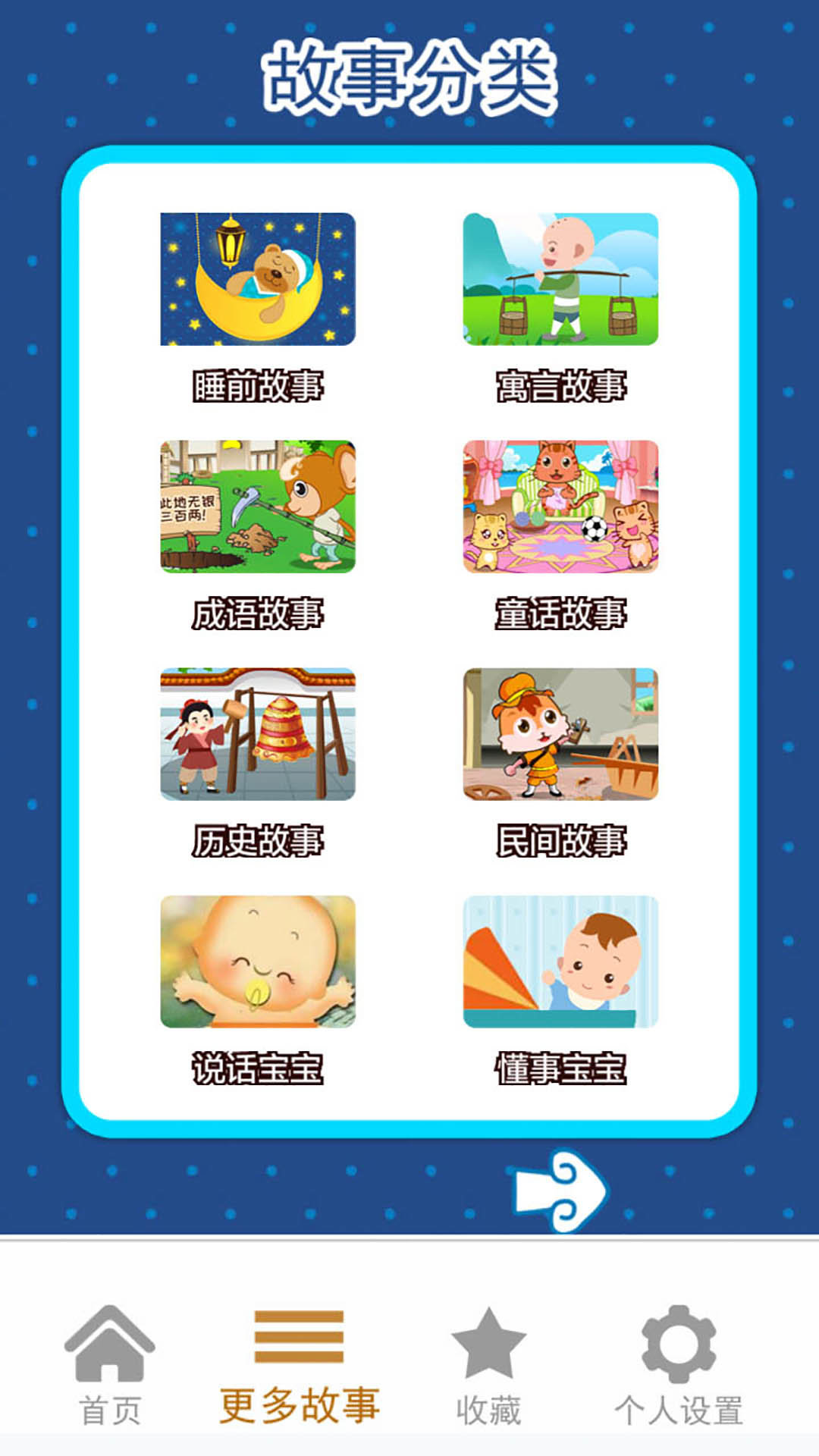Tap the next-page arrow icon

560,1191
